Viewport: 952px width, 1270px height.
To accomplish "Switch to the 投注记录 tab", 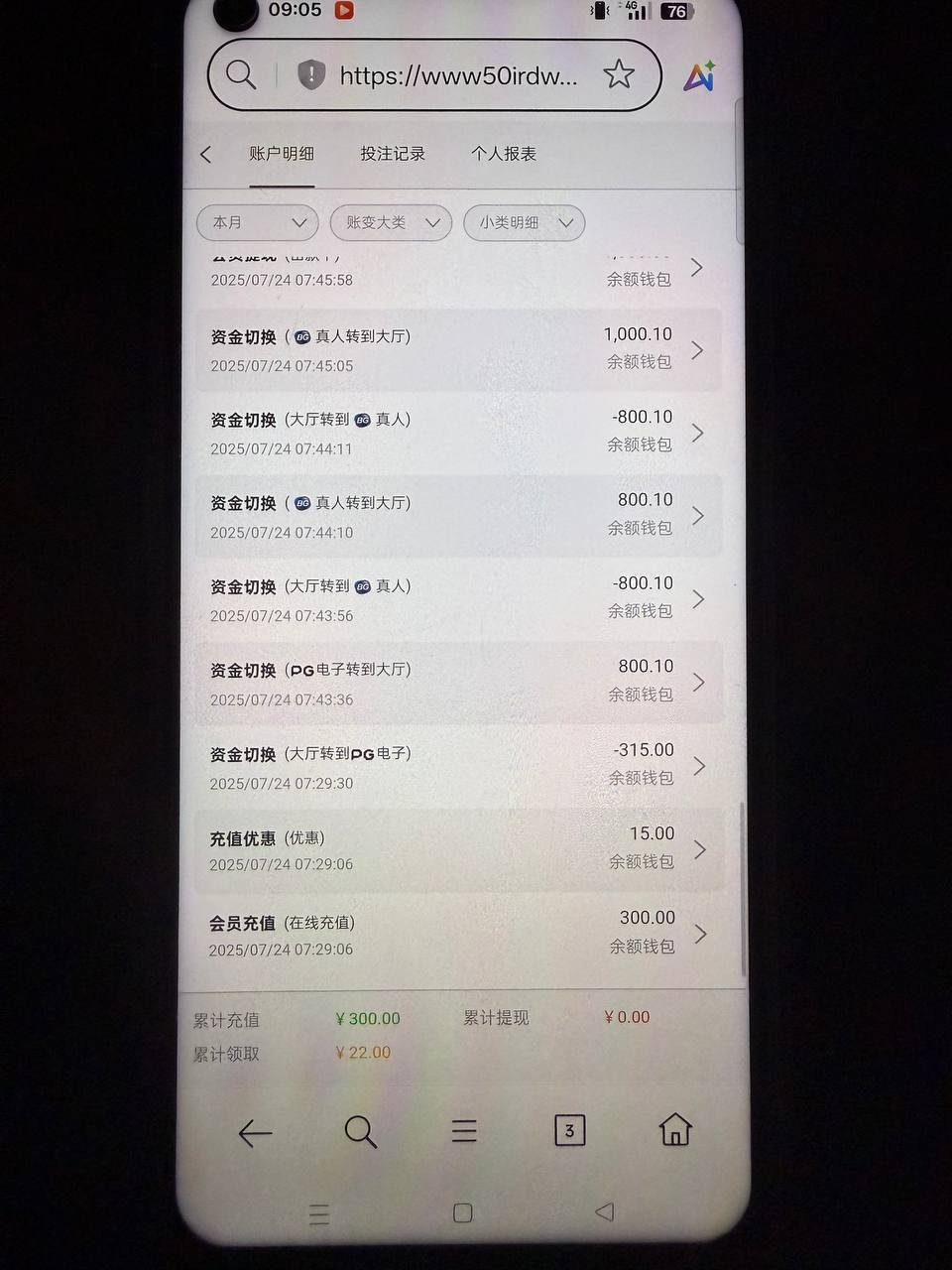I will coord(393,154).
